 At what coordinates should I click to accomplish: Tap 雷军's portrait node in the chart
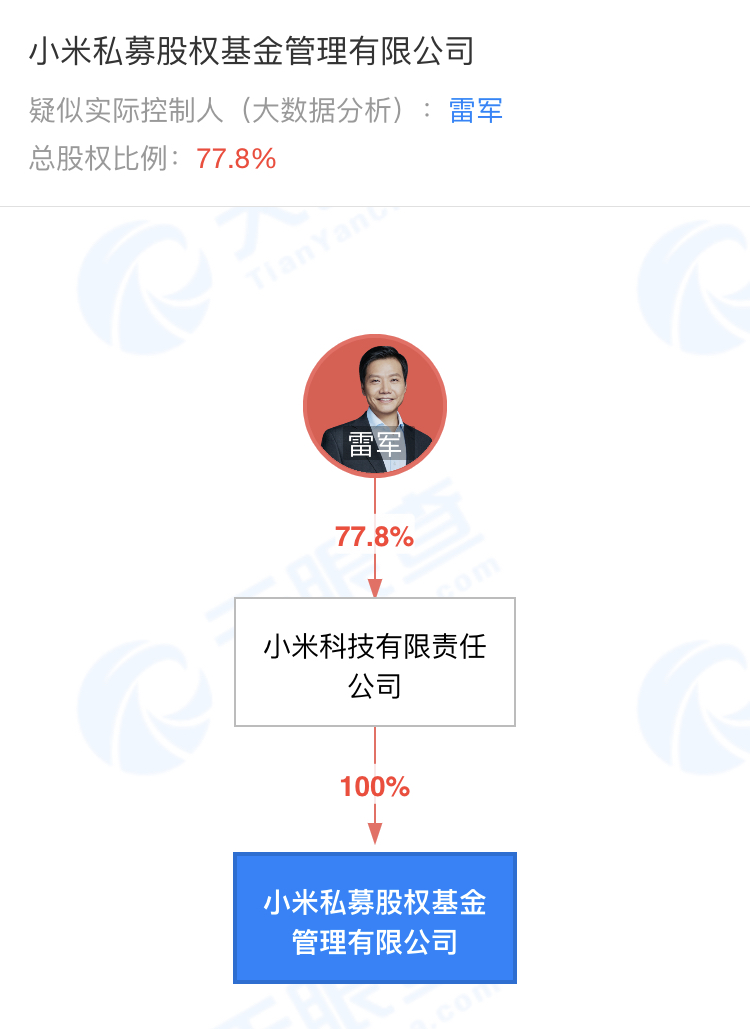[375, 405]
